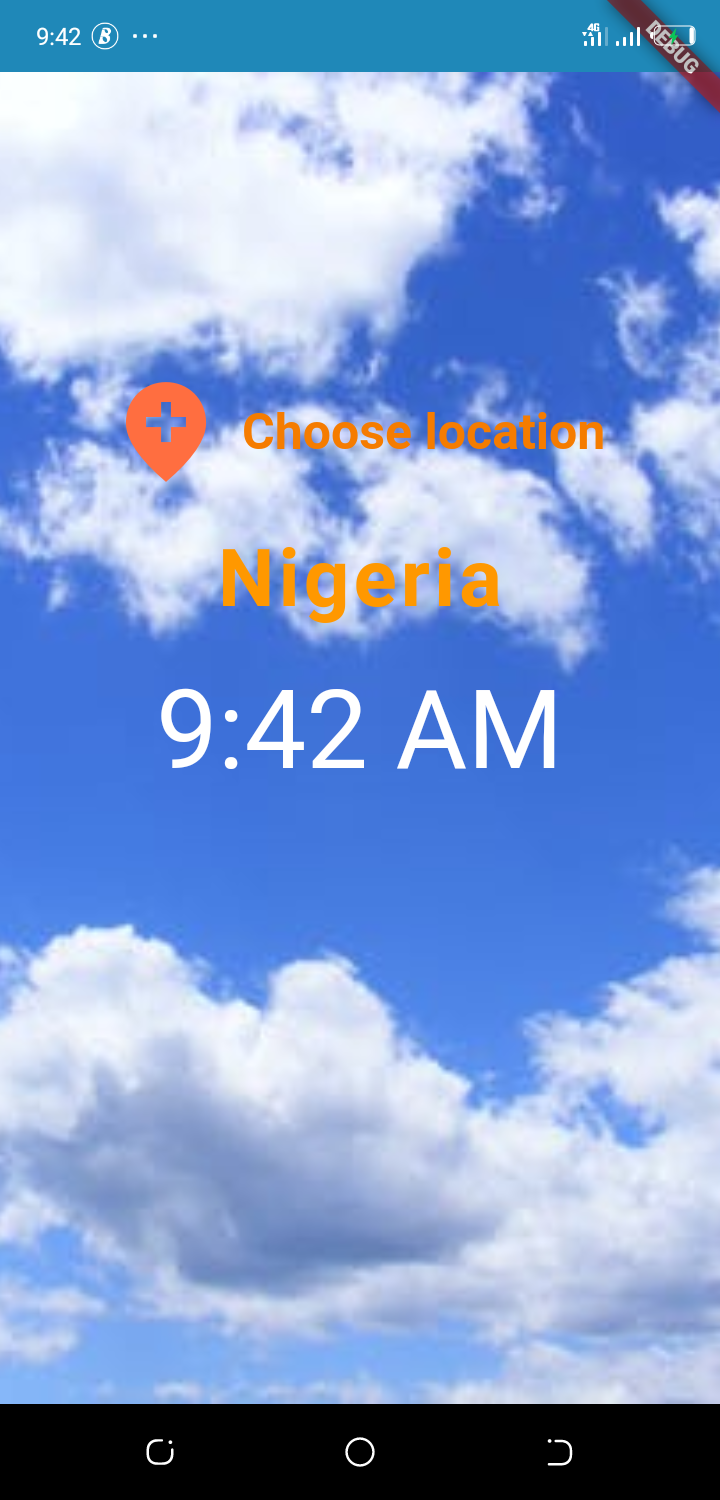Open the Choose location screen
The width and height of the screenshot is (720, 1500).
click(x=424, y=431)
